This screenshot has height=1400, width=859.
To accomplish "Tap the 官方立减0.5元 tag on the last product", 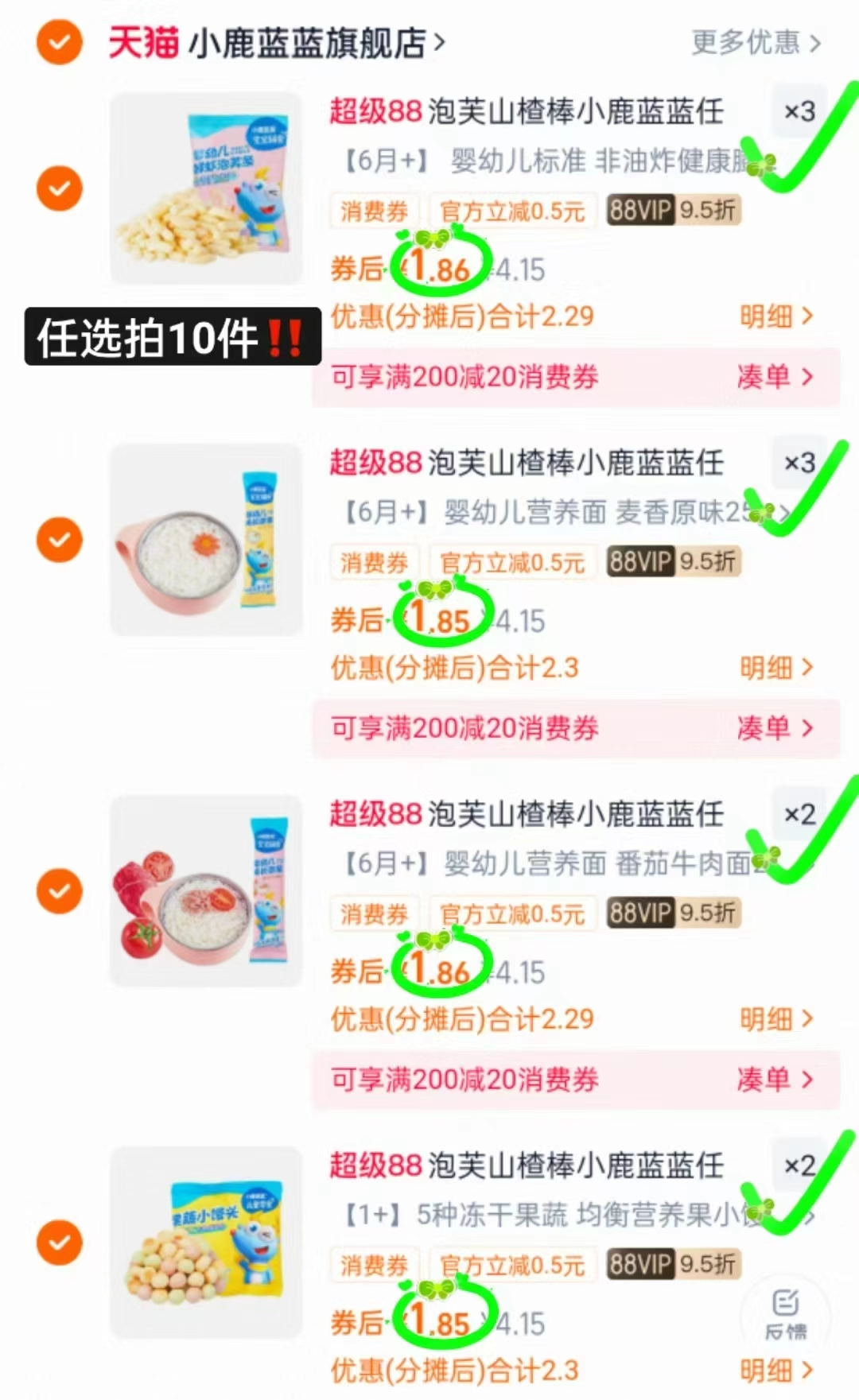I will tap(513, 1264).
